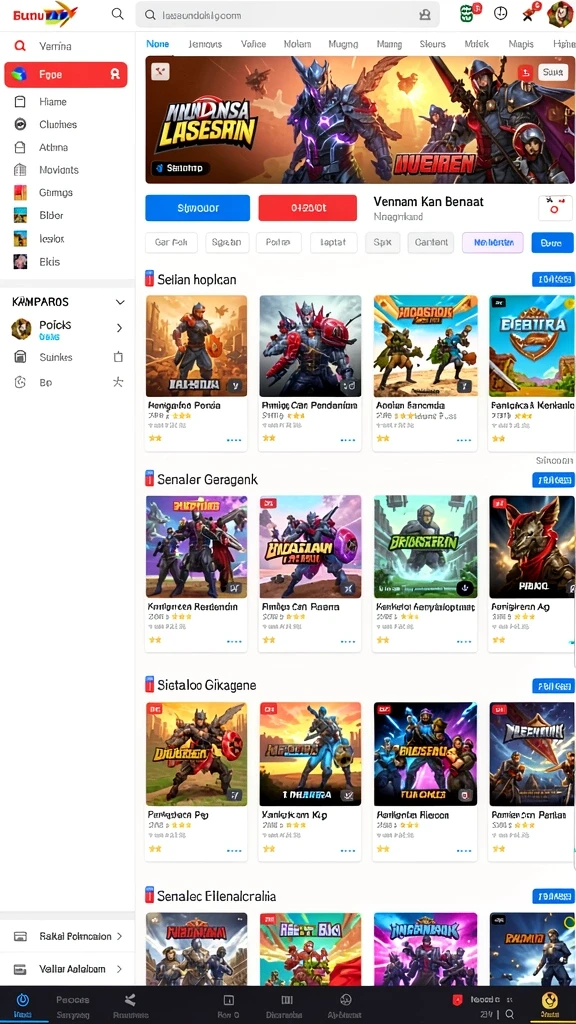
Task: Open the Aoclan Sanonda game card
Action: (424, 373)
